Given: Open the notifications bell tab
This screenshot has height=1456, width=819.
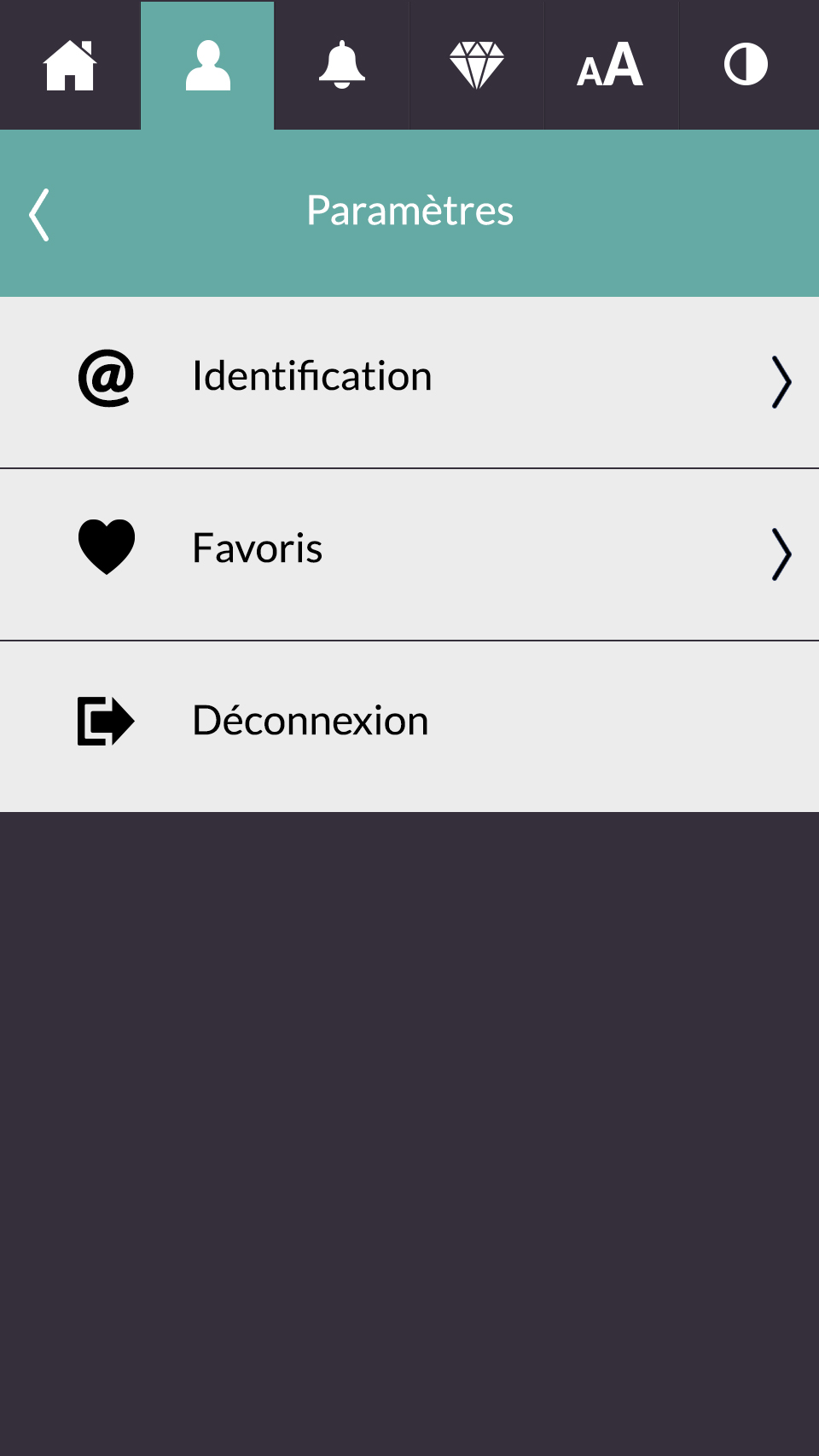Looking at the screenshot, I should point(341,65).
